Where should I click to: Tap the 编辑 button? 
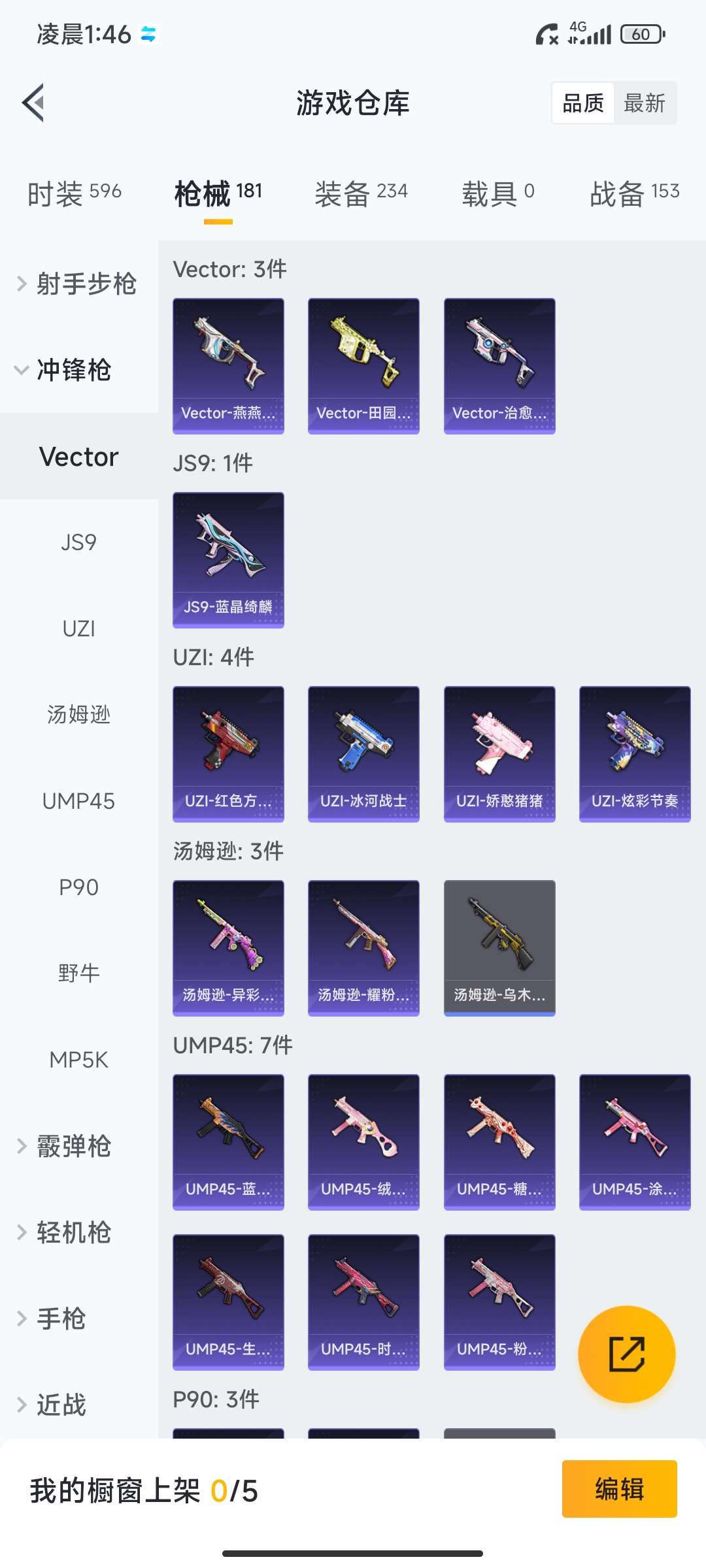[619, 1489]
